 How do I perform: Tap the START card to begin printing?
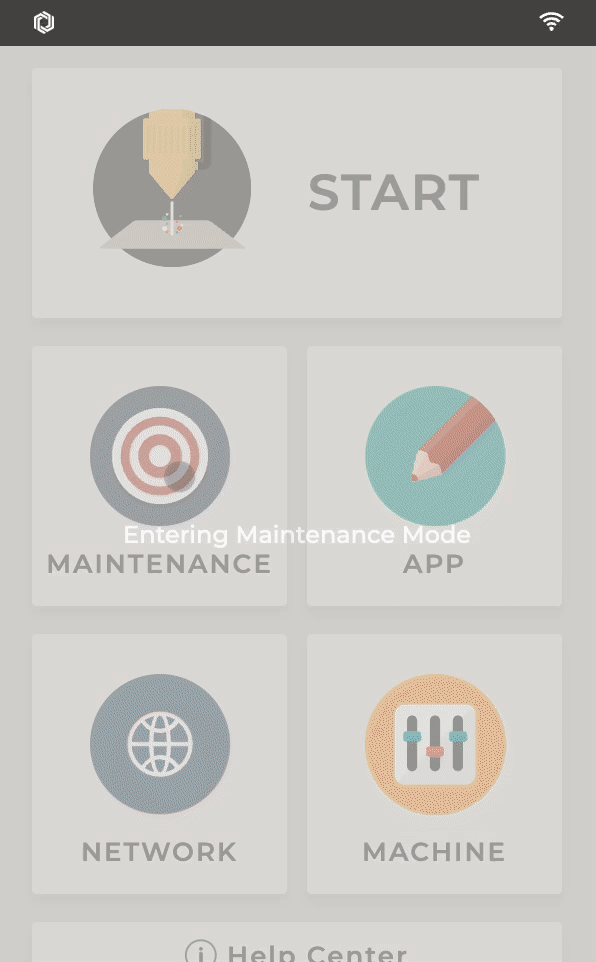pos(296,193)
